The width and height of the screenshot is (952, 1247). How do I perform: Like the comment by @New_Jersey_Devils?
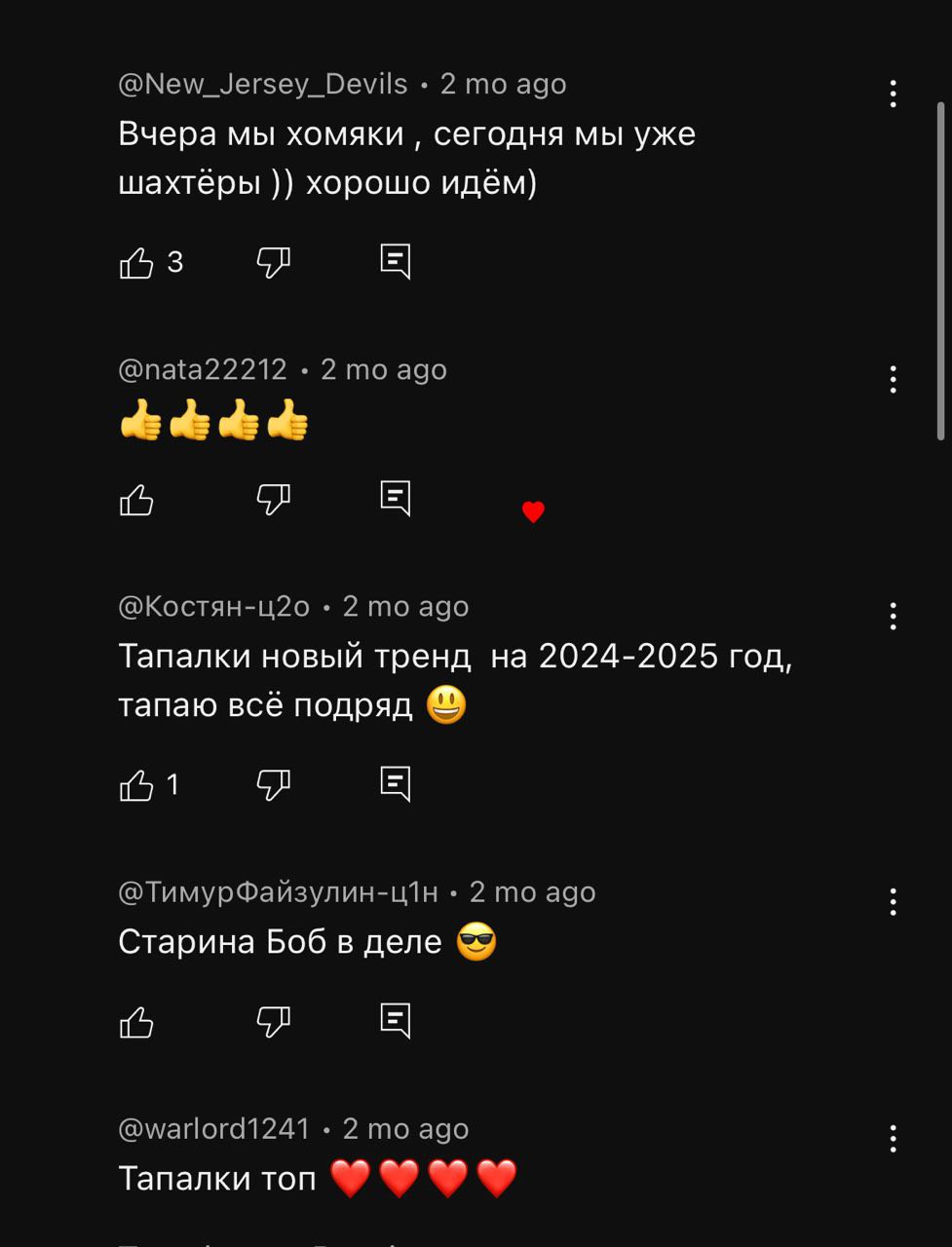point(136,262)
